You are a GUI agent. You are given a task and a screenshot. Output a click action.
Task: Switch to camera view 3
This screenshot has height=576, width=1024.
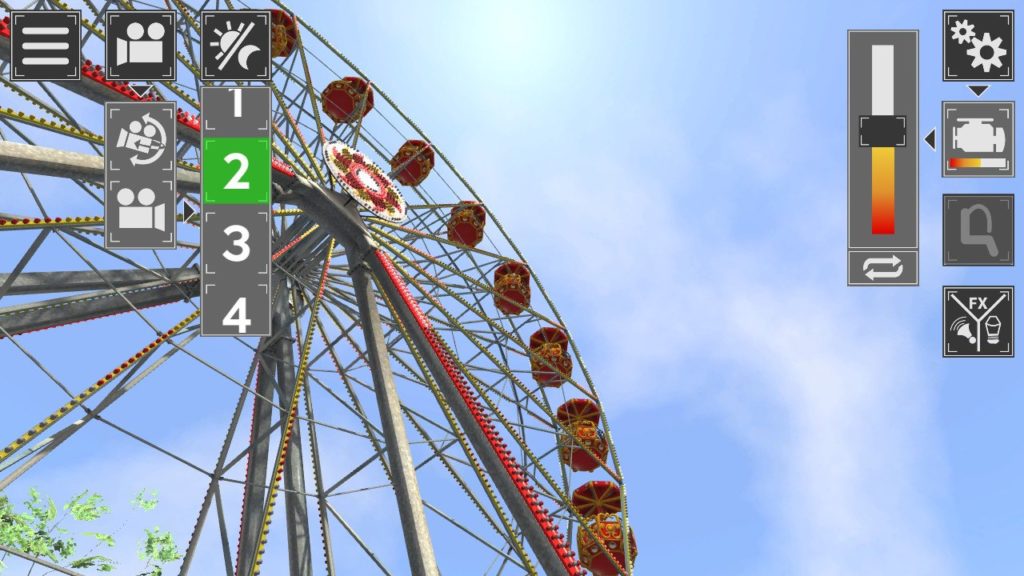[236, 242]
